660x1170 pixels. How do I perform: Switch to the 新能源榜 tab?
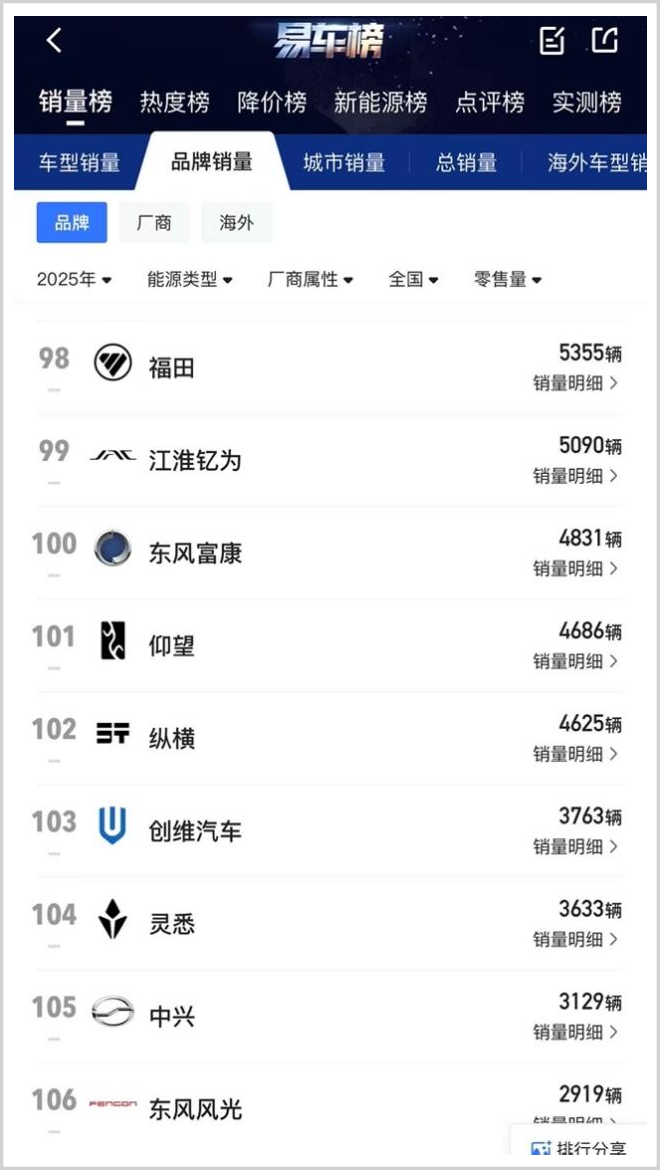click(380, 102)
